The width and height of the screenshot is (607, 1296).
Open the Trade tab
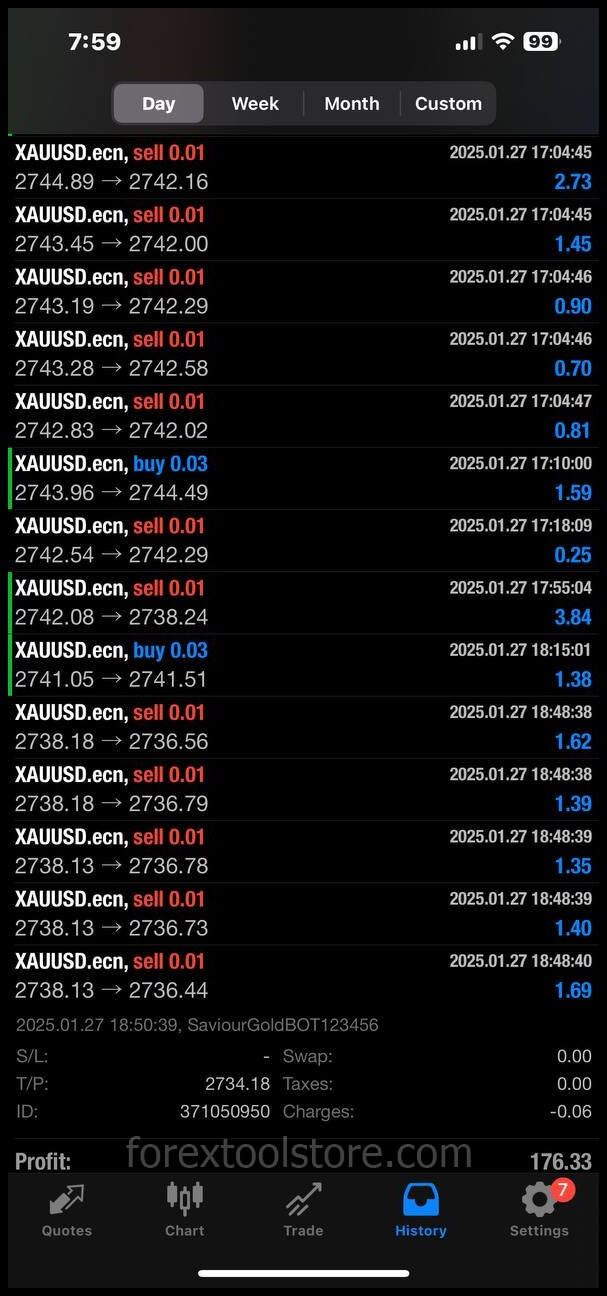tap(303, 1211)
